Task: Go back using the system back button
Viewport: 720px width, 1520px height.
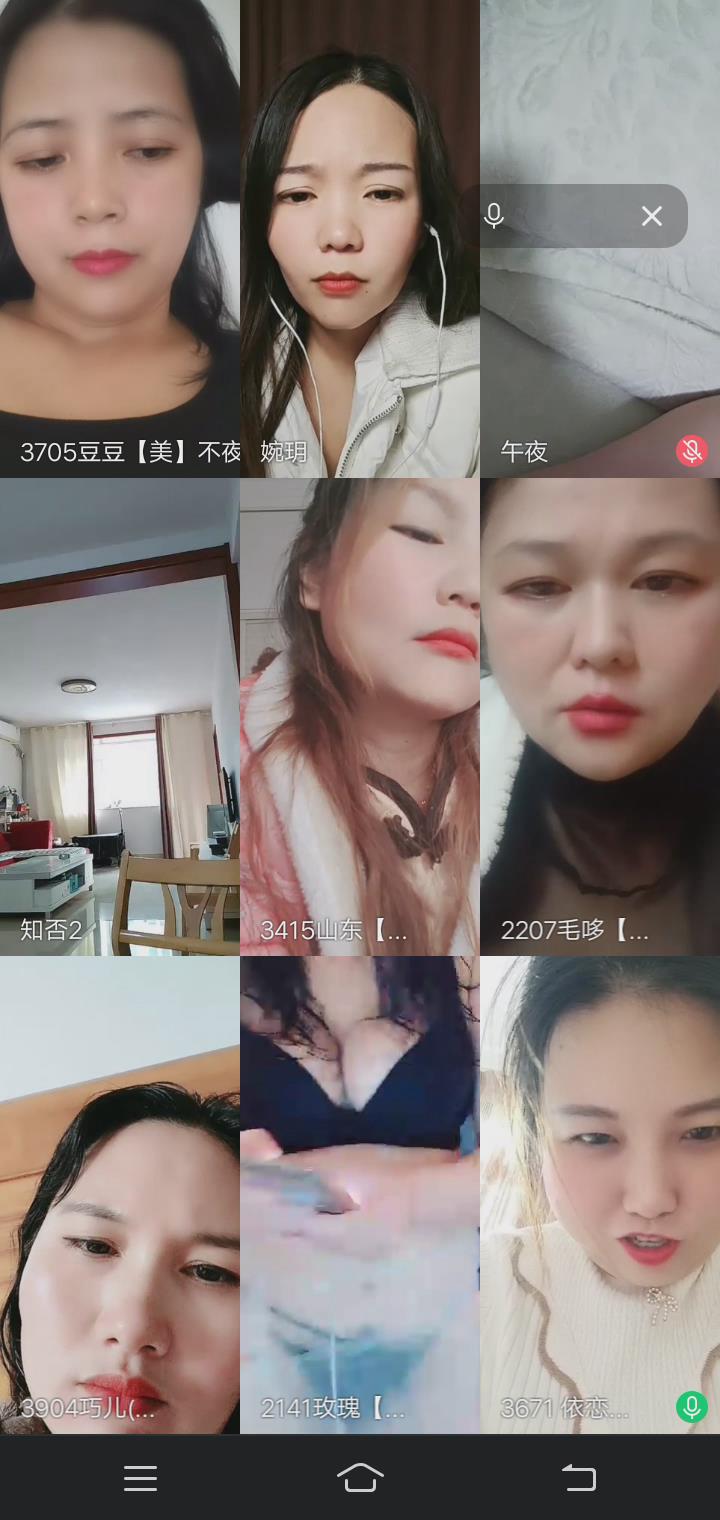Action: [x=578, y=1477]
